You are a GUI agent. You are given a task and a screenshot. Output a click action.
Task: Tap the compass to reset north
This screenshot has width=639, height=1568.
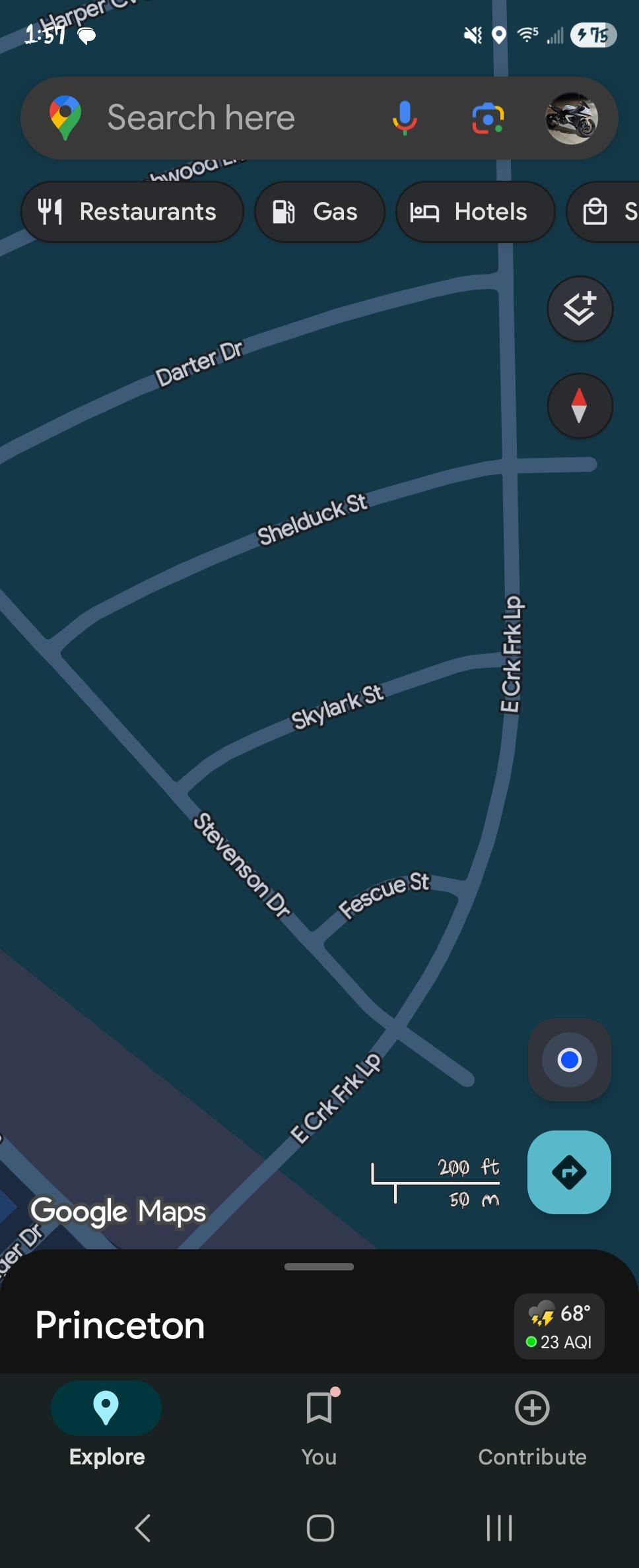pyautogui.click(x=580, y=406)
